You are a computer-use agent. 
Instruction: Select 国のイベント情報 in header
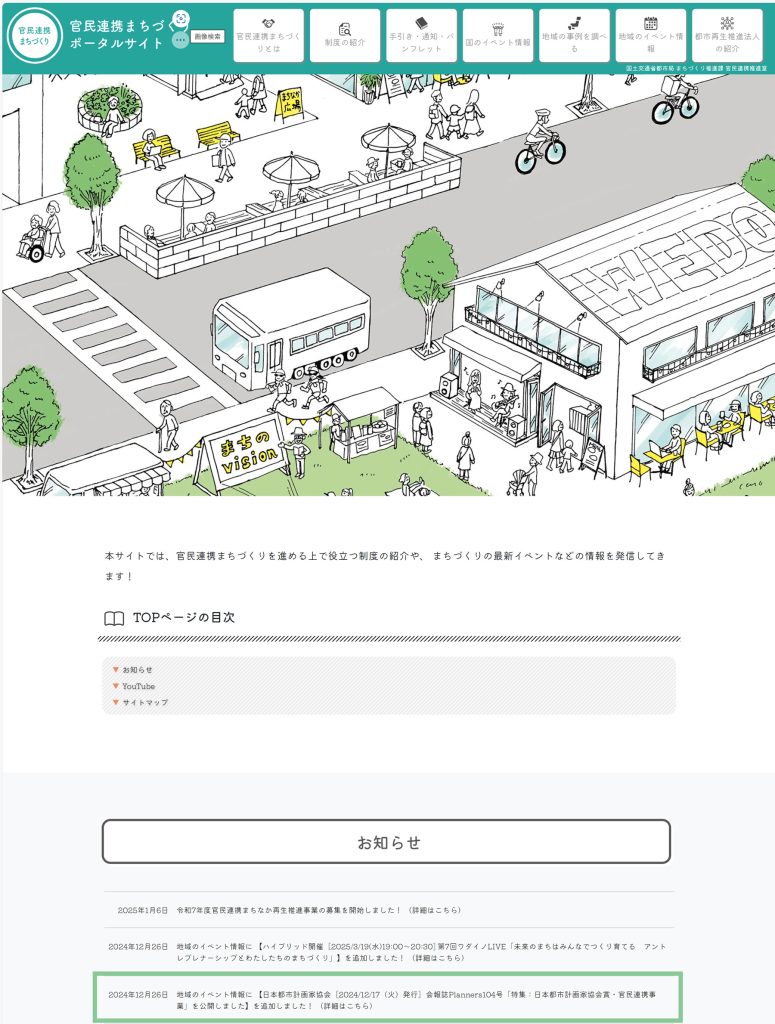coord(497,35)
